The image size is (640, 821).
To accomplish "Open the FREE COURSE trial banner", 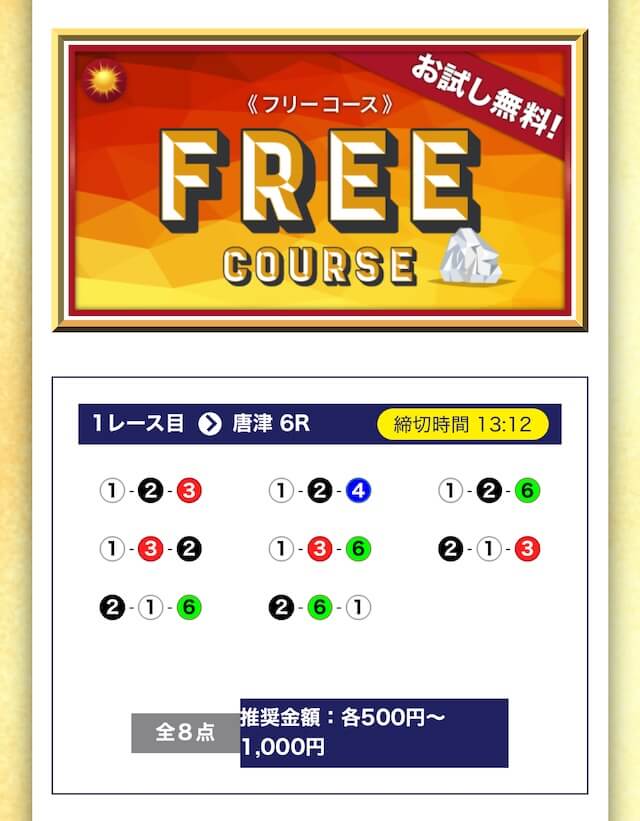I will (x=320, y=180).
